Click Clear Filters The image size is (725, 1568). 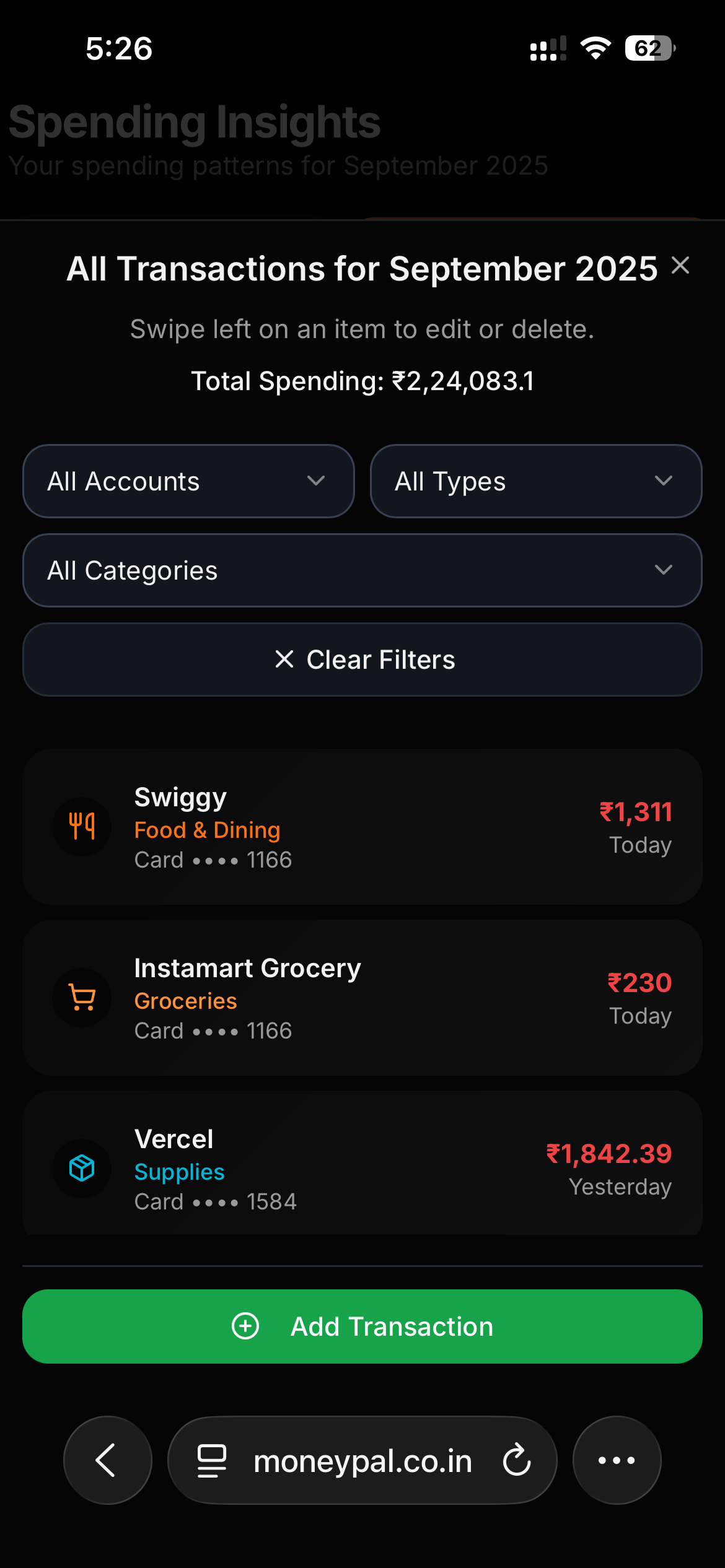click(x=362, y=659)
